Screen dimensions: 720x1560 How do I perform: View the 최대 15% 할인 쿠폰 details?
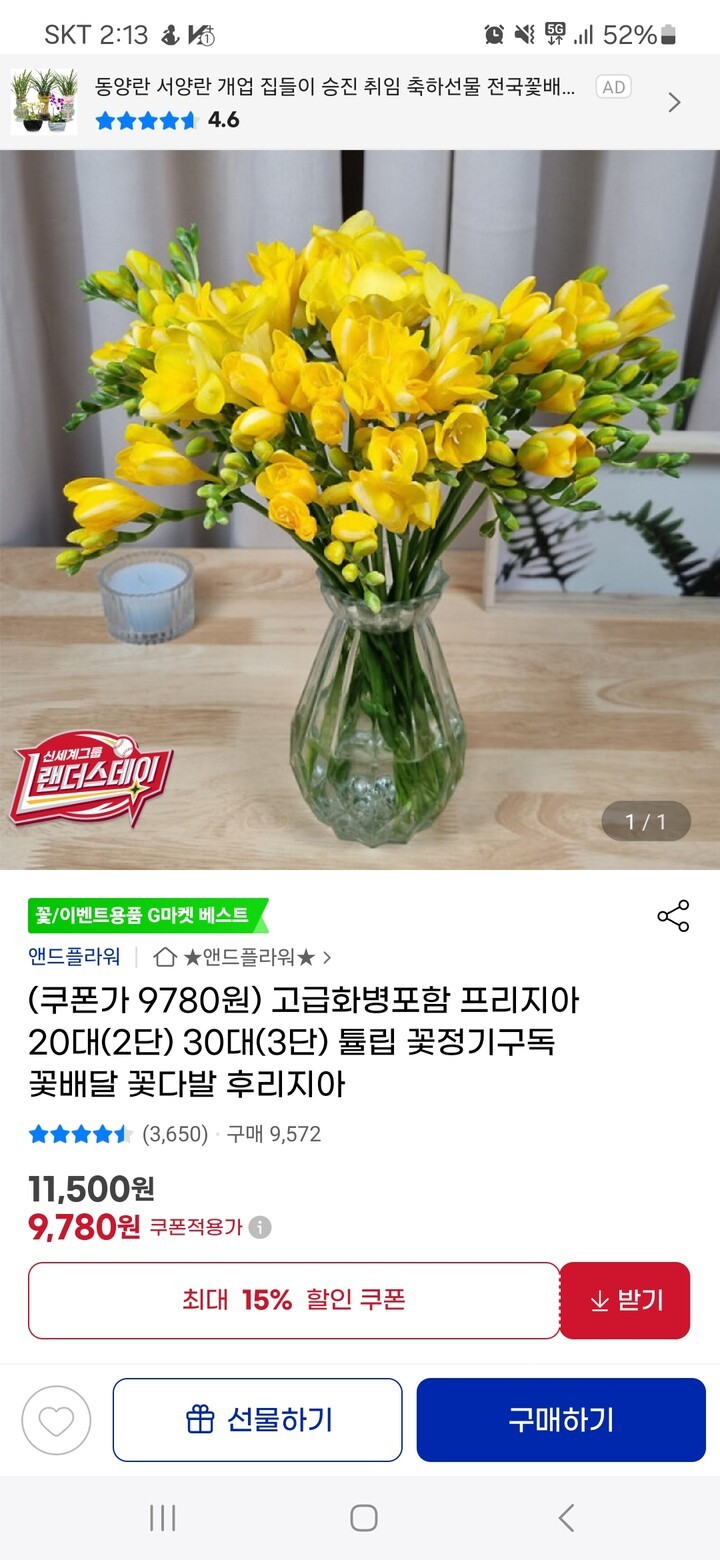point(293,1300)
